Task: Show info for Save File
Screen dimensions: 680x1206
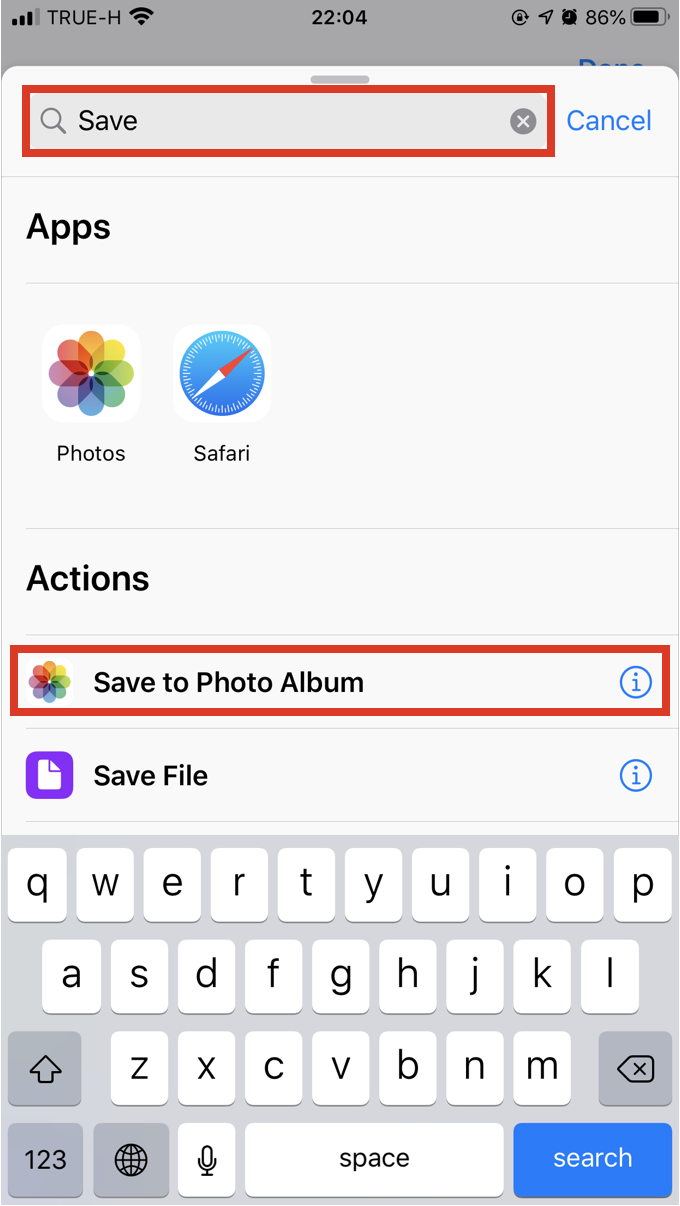Action: (x=635, y=775)
